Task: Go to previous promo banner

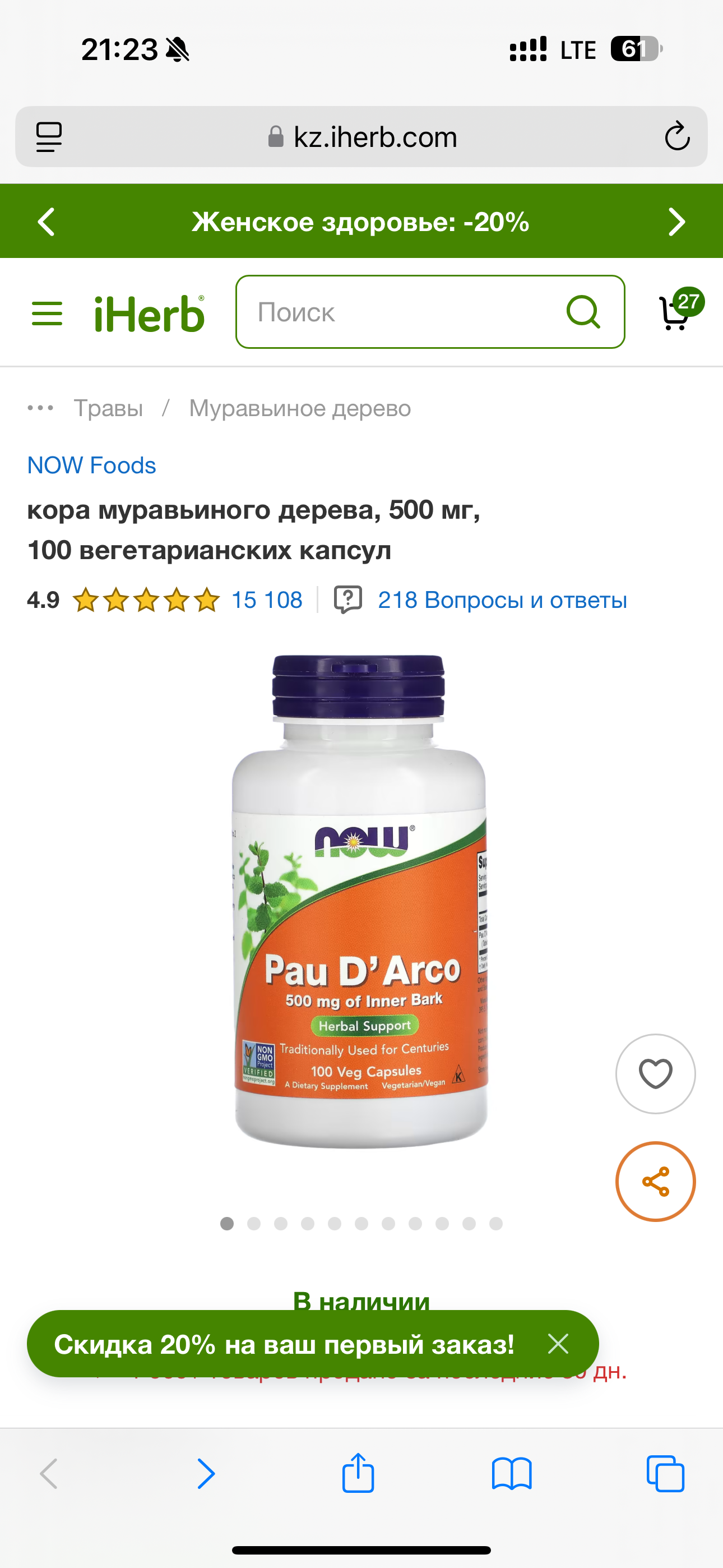Action: click(x=47, y=222)
